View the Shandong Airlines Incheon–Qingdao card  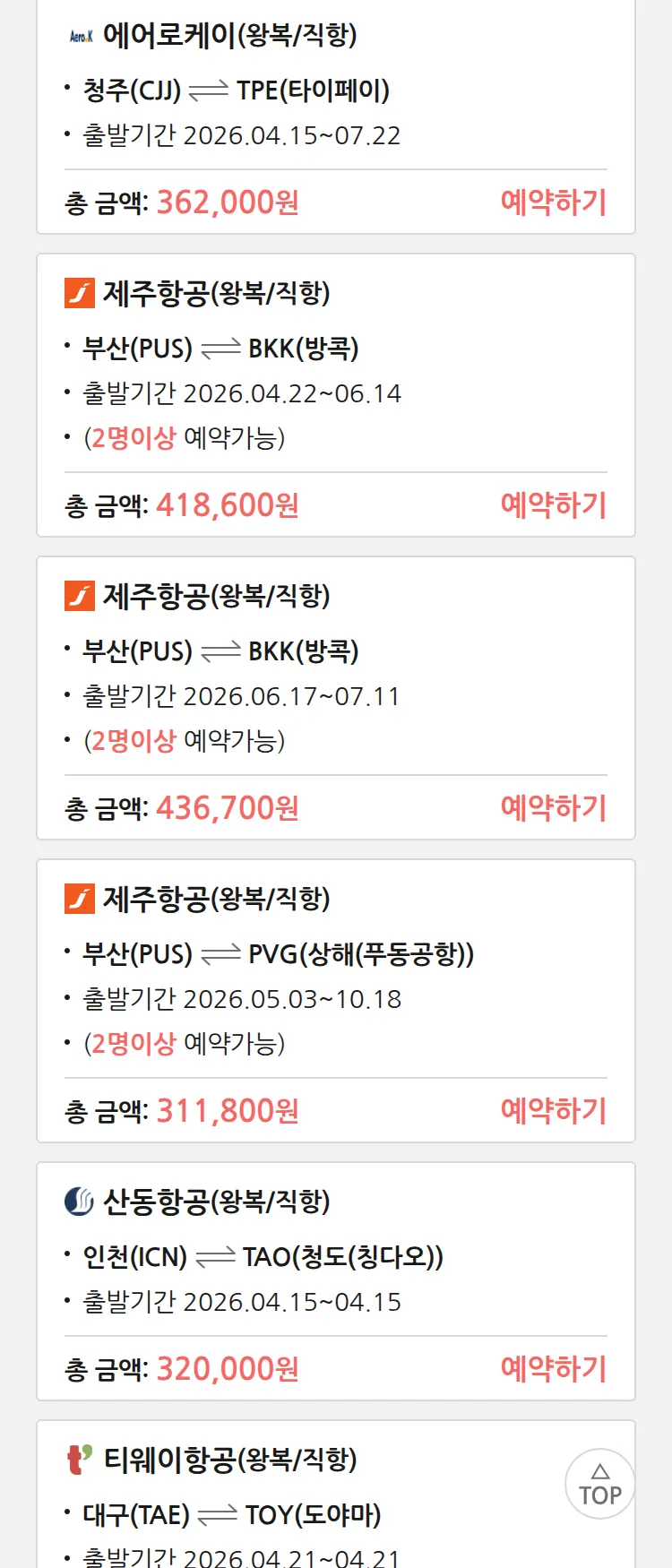[269, 1254]
